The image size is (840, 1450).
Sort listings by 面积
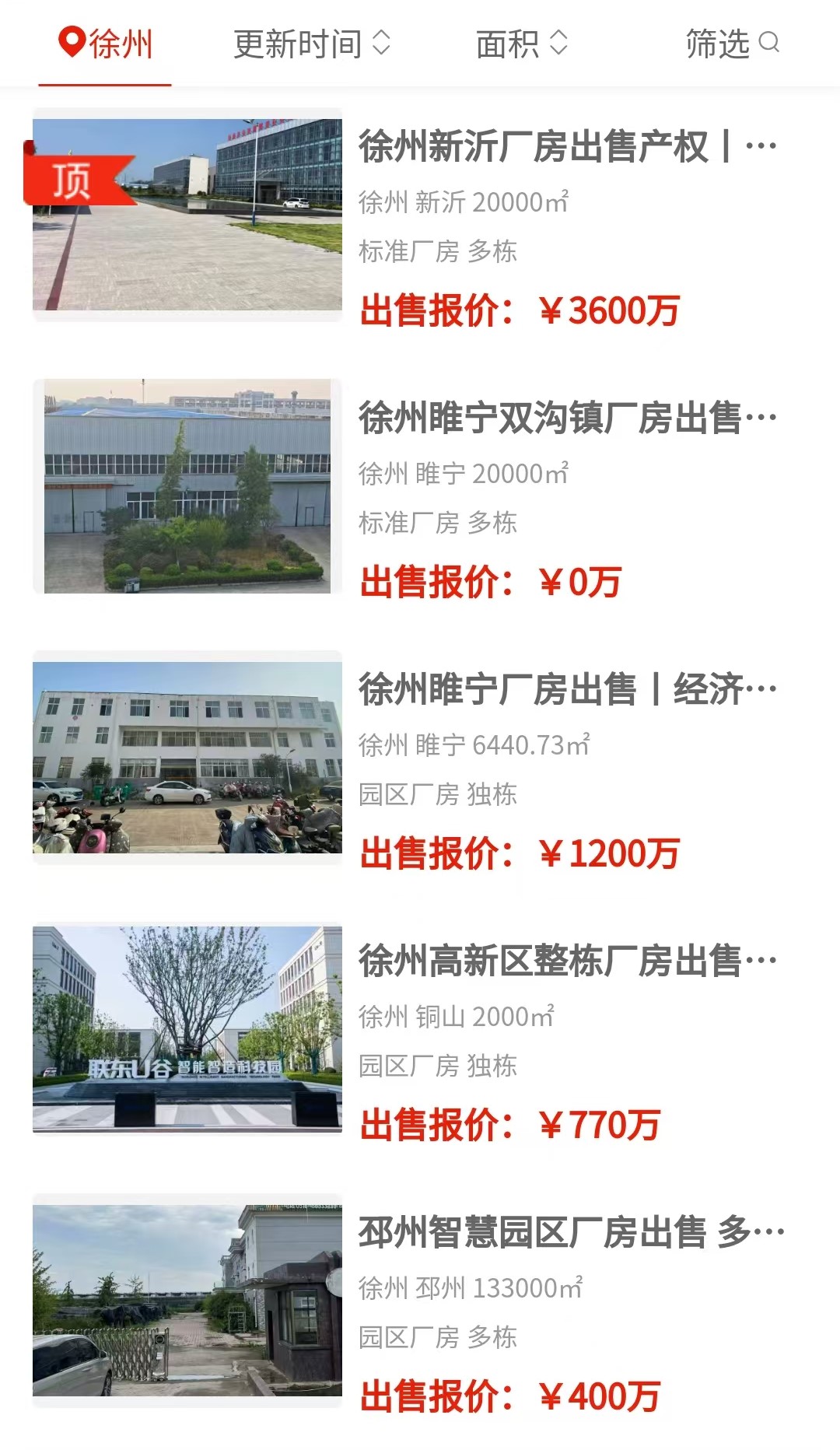[522, 44]
